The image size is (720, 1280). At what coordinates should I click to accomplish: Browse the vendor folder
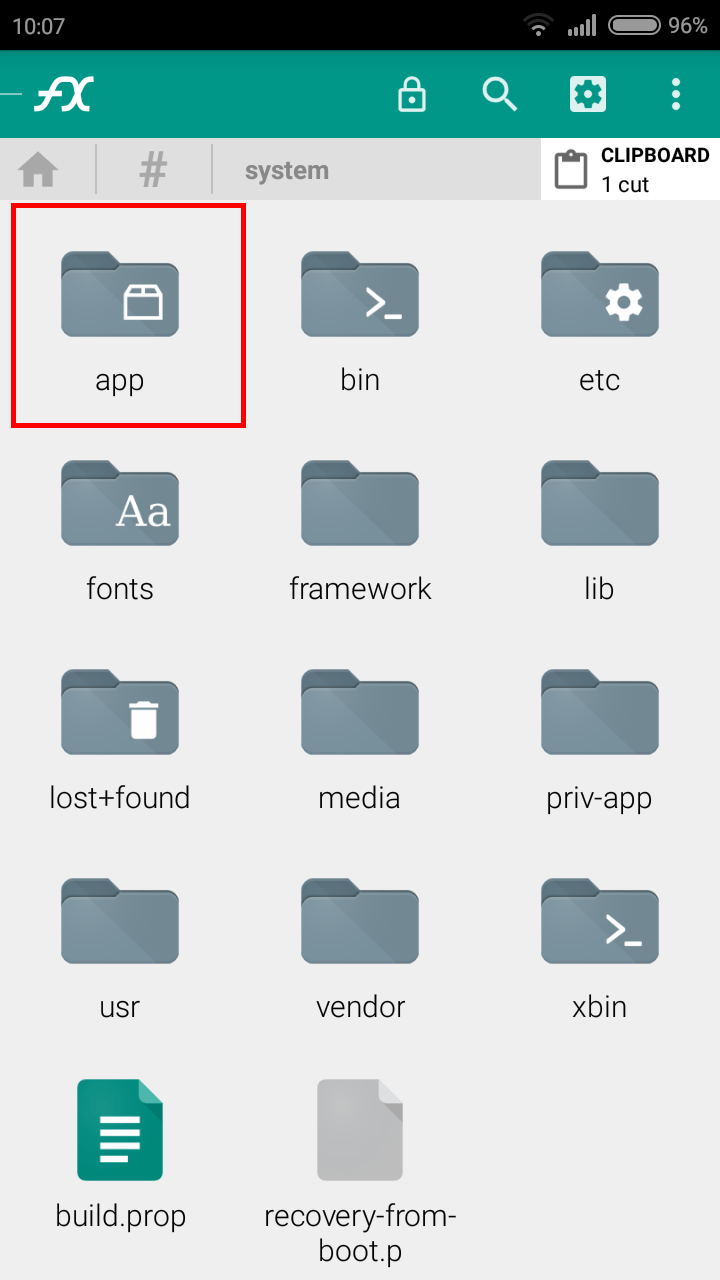360,943
